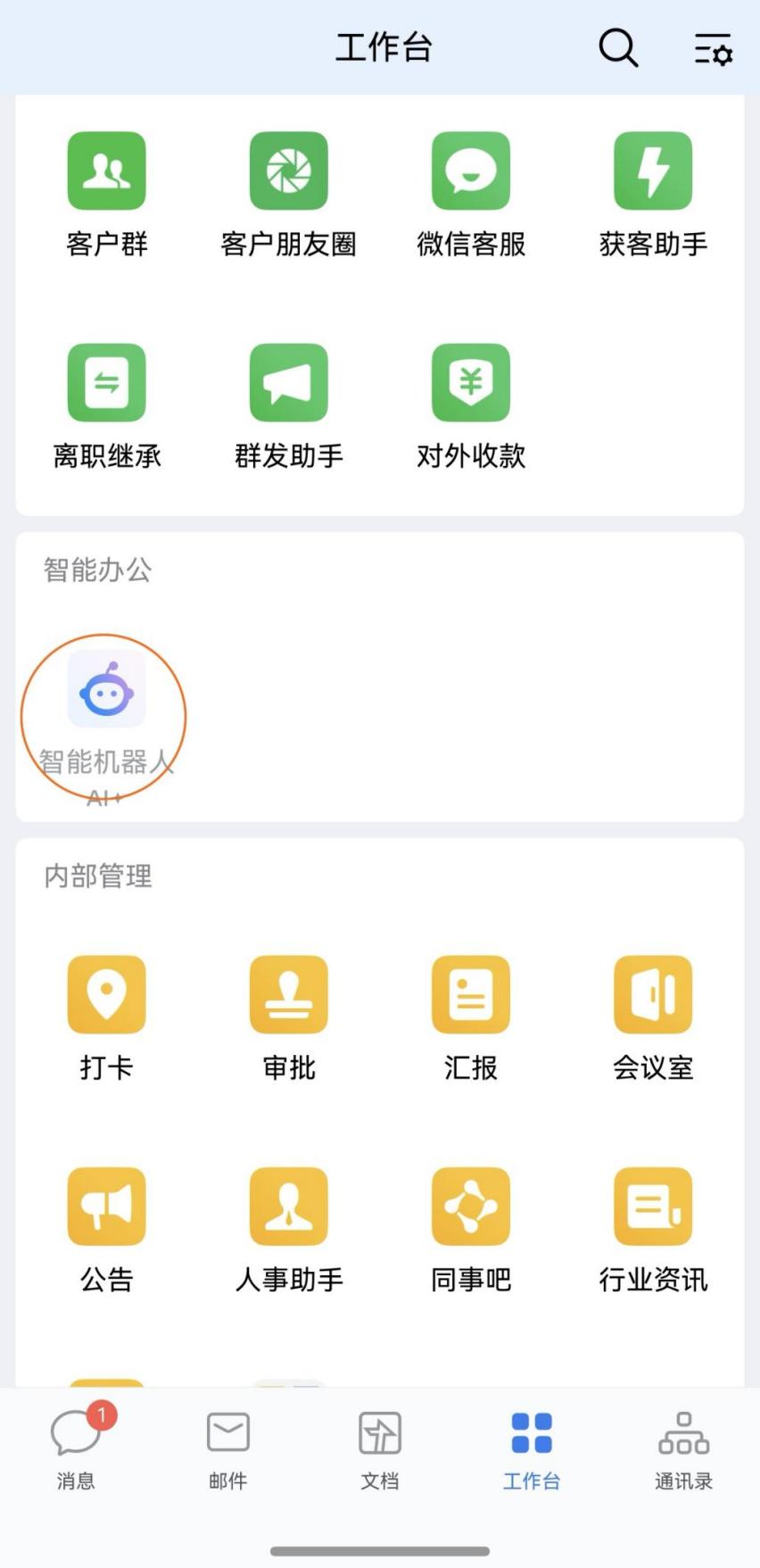Open the search icon in the header

click(x=617, y=47)
